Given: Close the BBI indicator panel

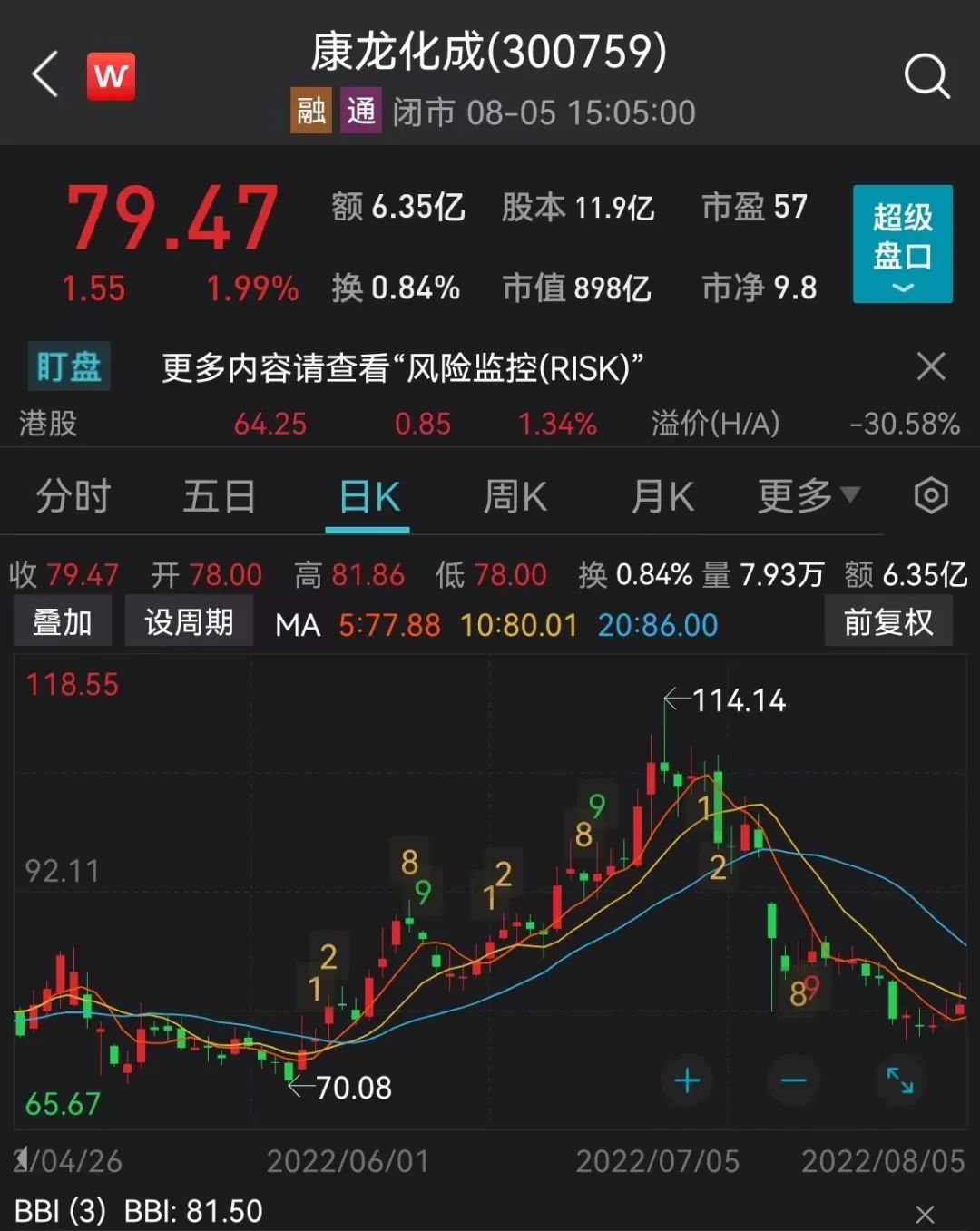Looking at the screenshot, I should click(x=925, y=1214).
